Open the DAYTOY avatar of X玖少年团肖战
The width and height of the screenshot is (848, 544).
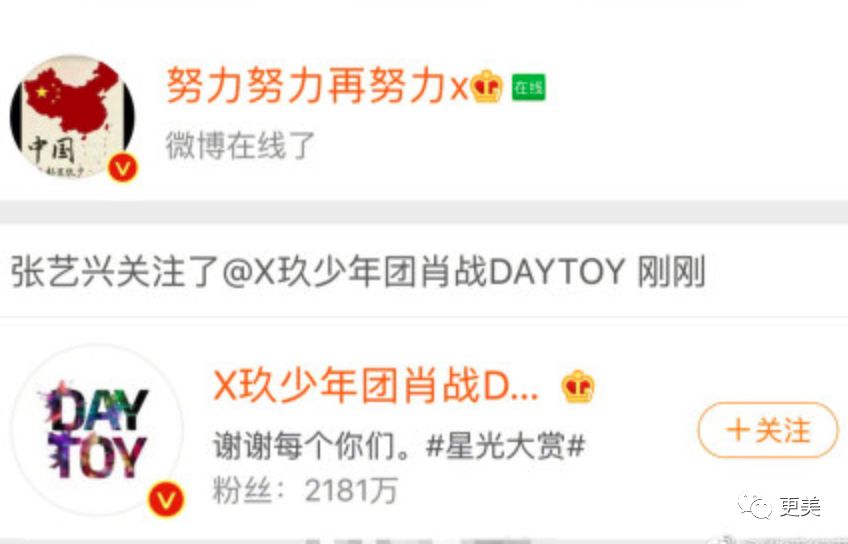point(98,429)
